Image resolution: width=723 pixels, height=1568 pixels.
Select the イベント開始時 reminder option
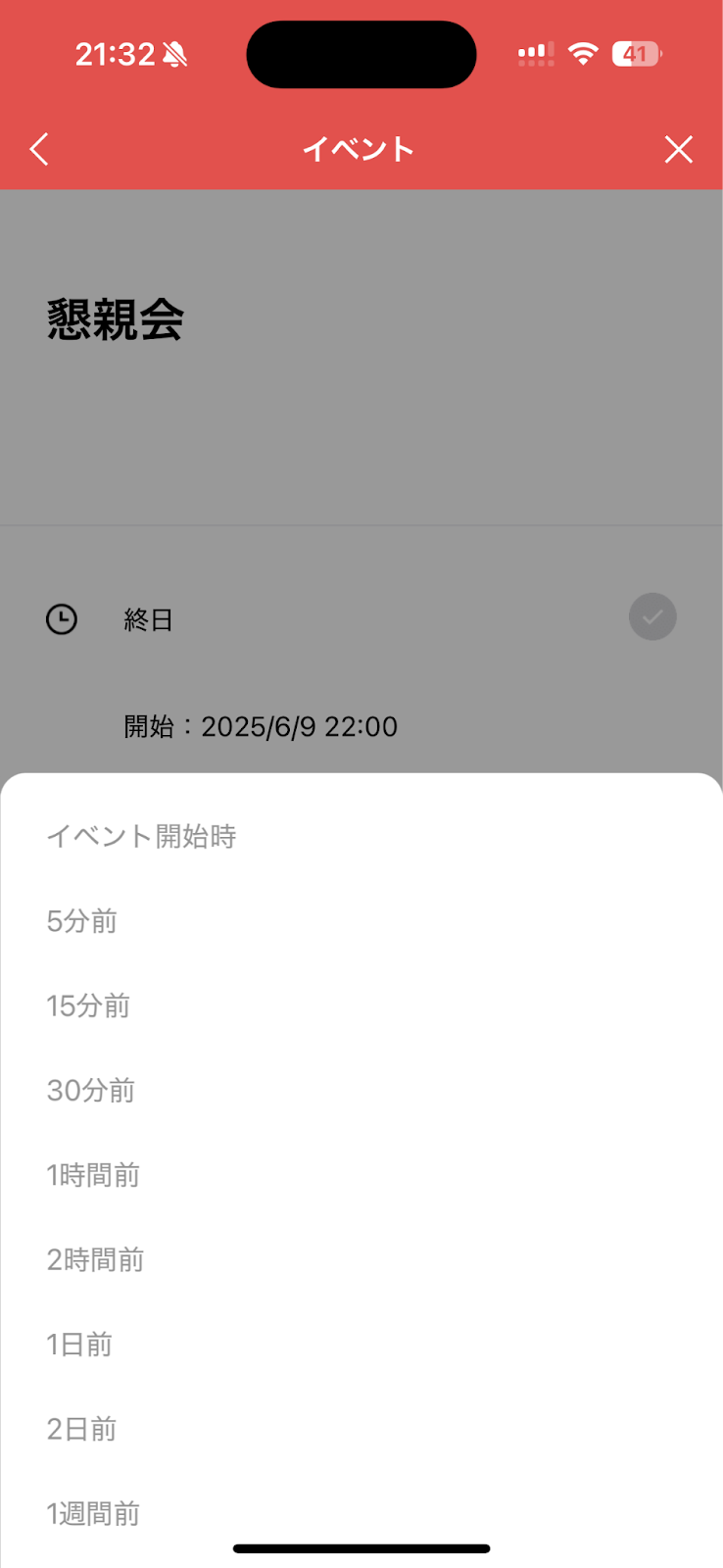click(x=141, y=836)
